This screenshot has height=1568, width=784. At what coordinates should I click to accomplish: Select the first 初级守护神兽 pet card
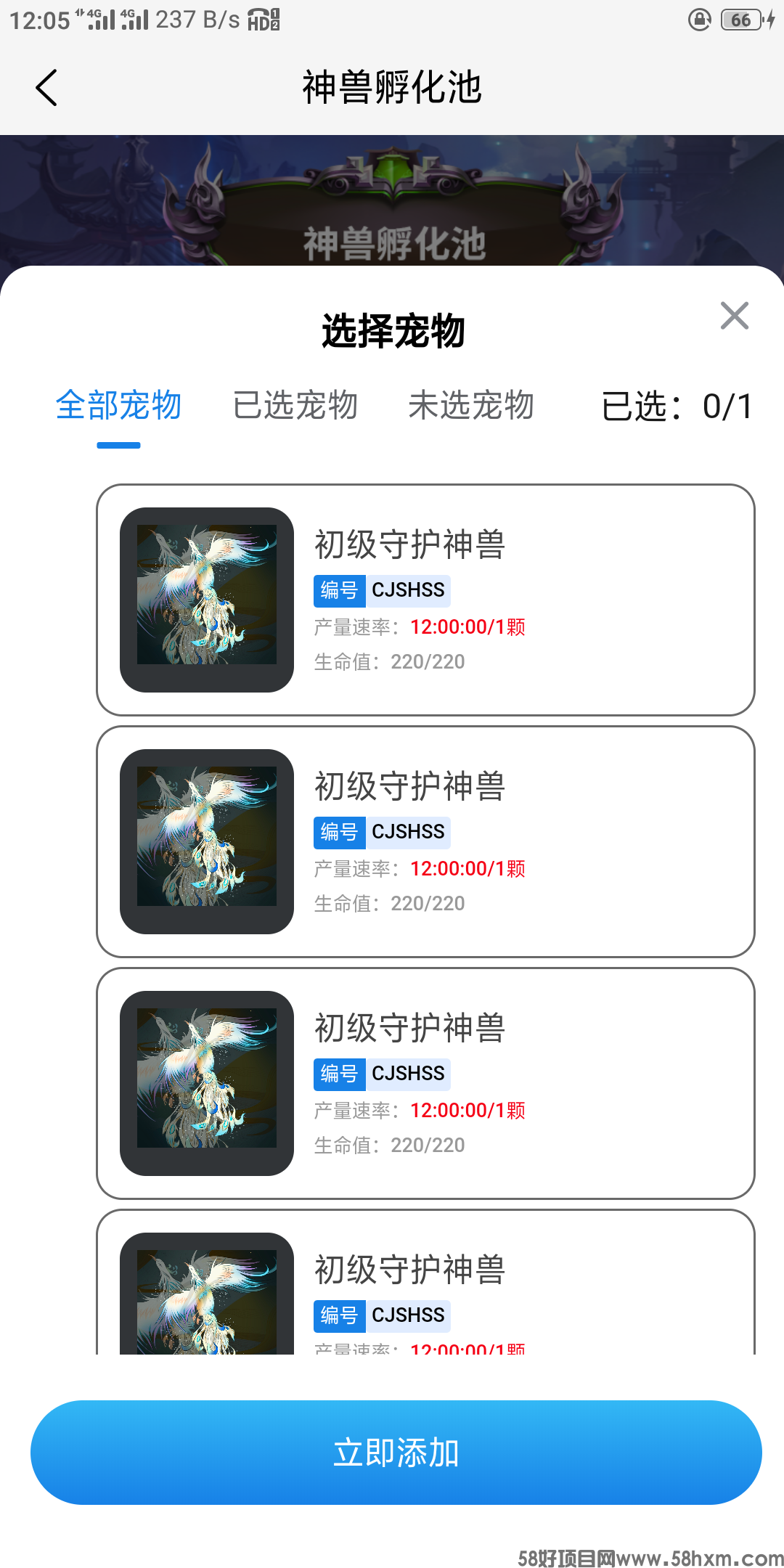click(425, 600)
